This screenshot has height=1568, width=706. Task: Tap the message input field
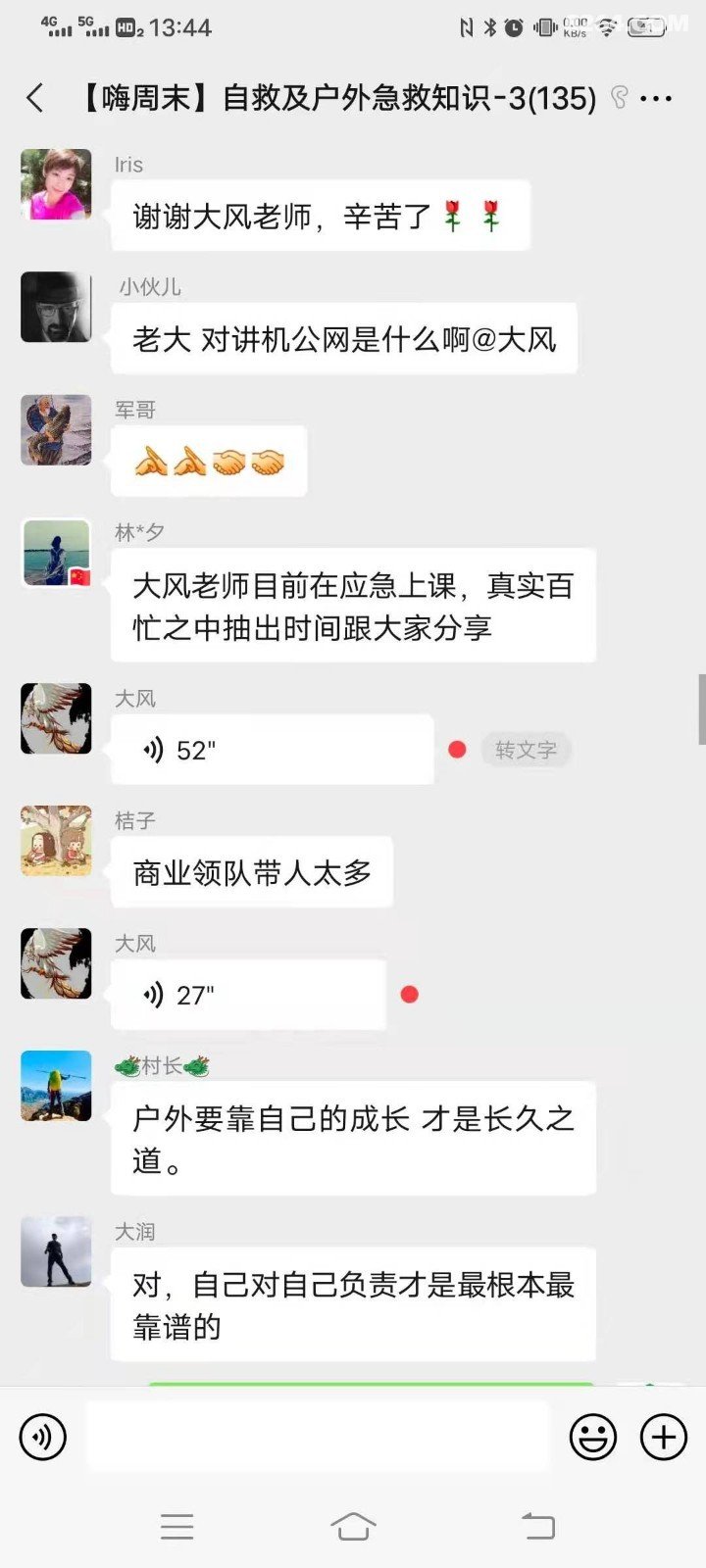point(319,1438)
